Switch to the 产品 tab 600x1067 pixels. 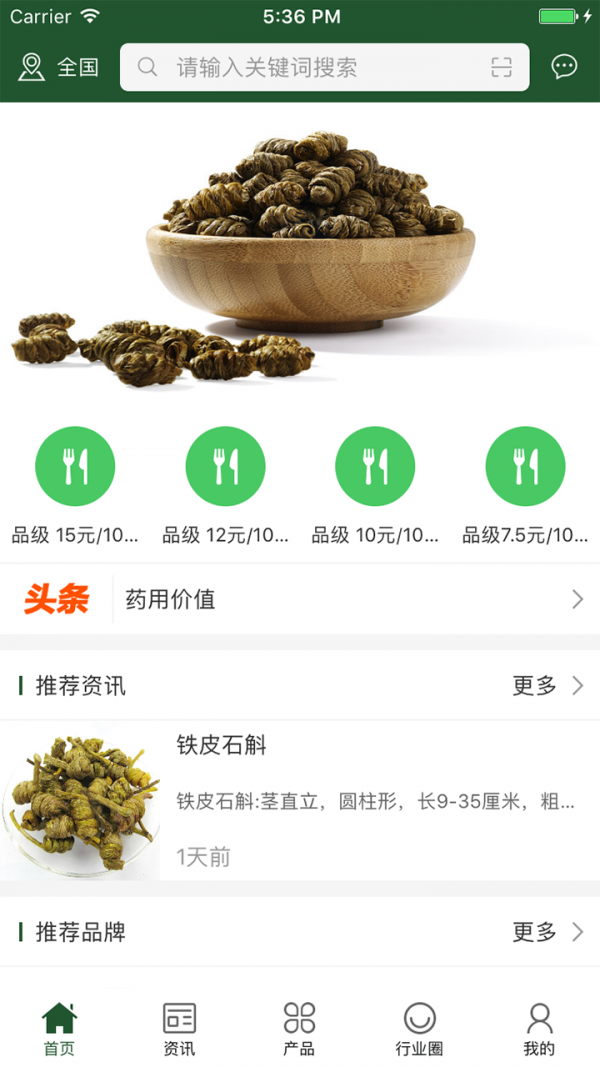(299, 1029)
